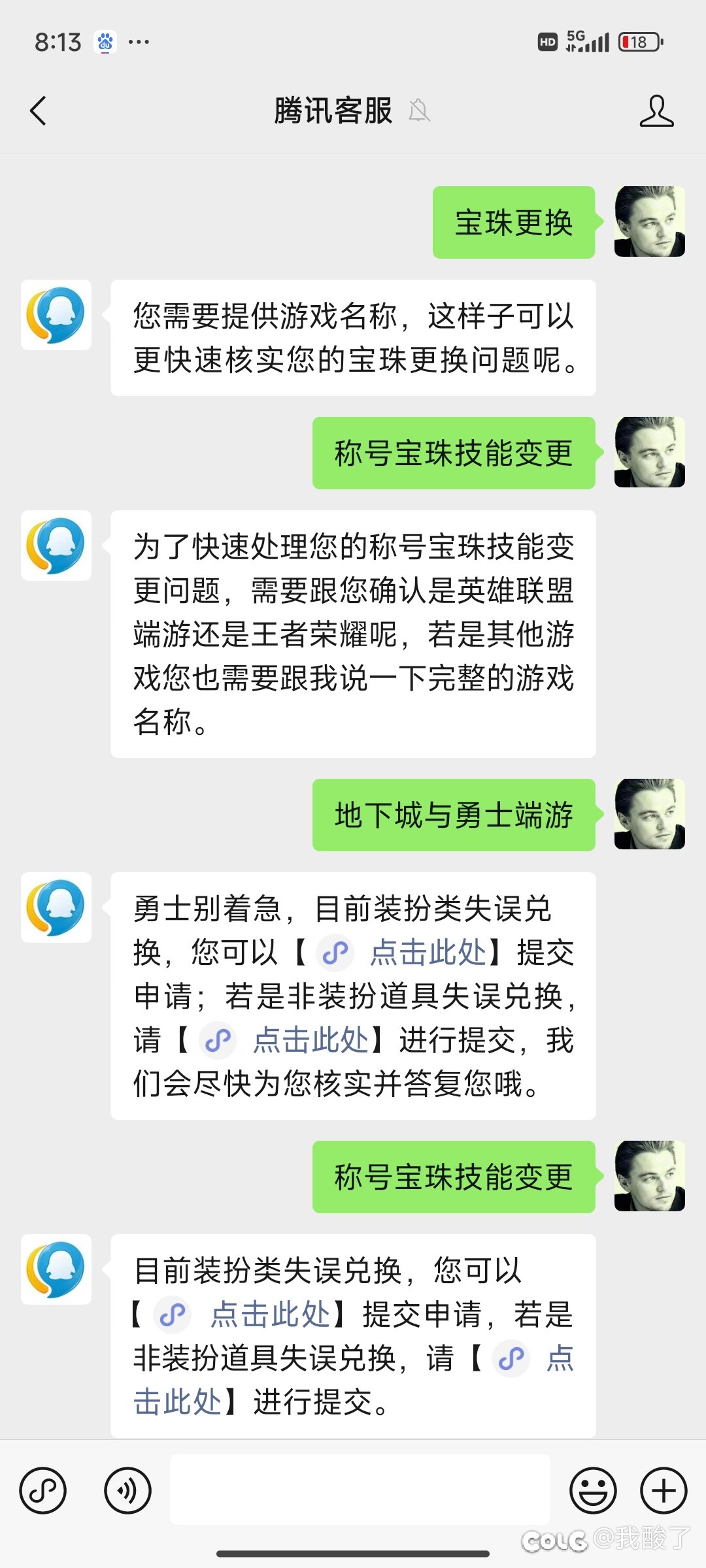Viewport: 706px width, 1568px height.
Task: Tap the back arrow to leave the chat
Action: [37, 111]
